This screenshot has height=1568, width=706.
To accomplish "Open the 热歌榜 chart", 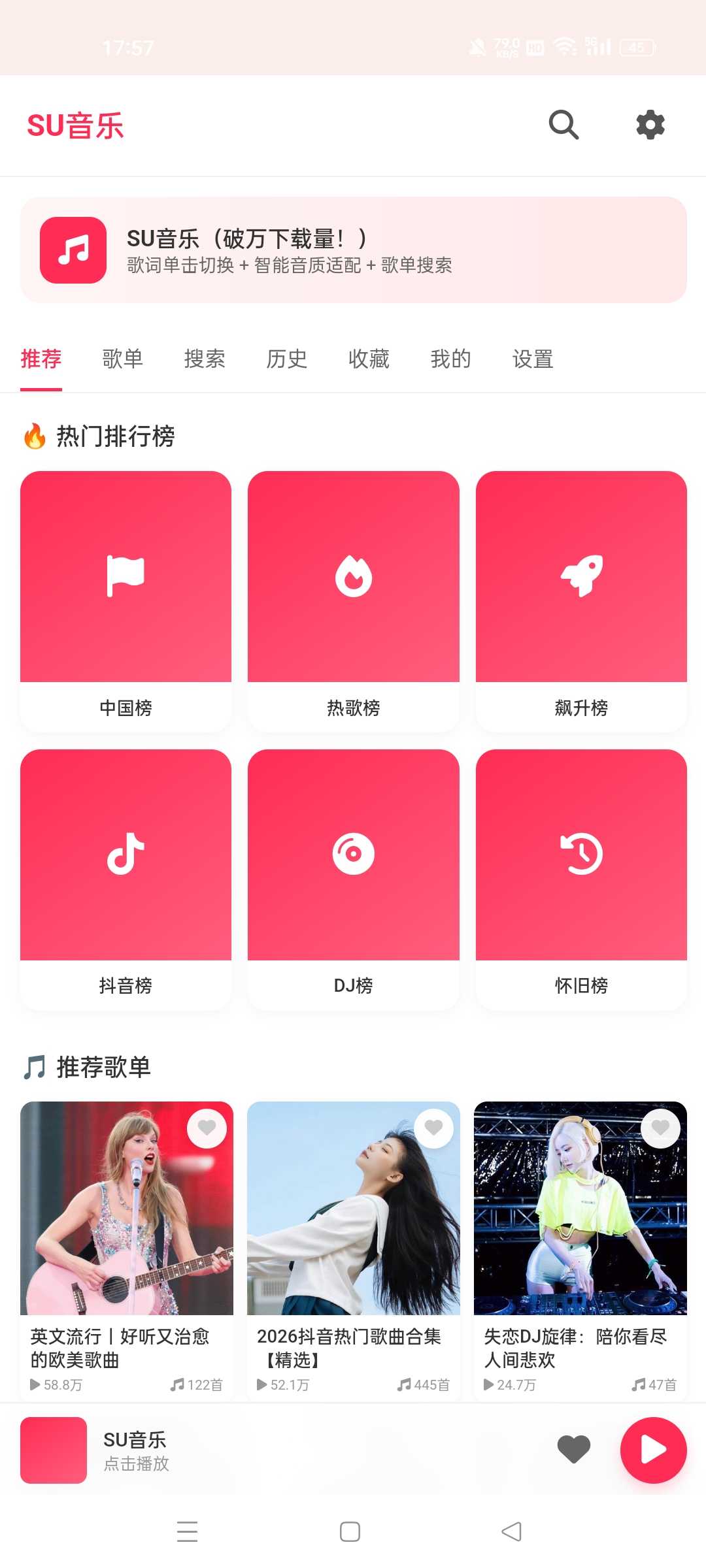I will pos(353,601).
